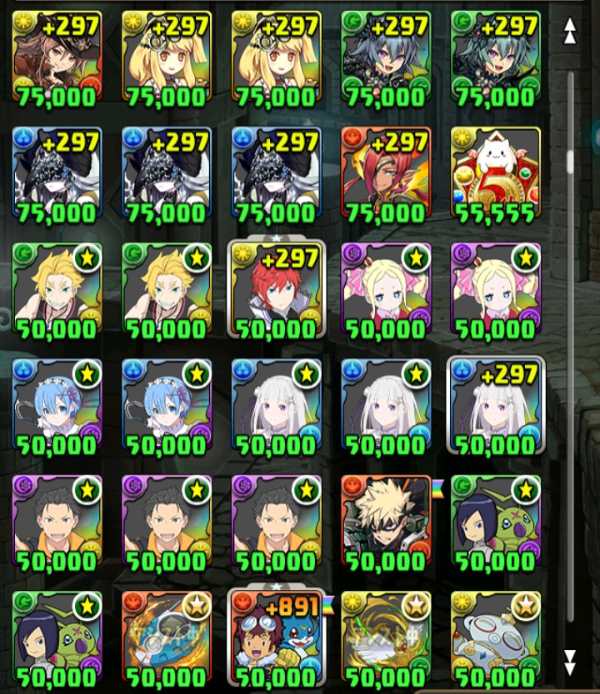Select the white rabbit card worth 55,555
600x694 pixels.
(496, 174)
